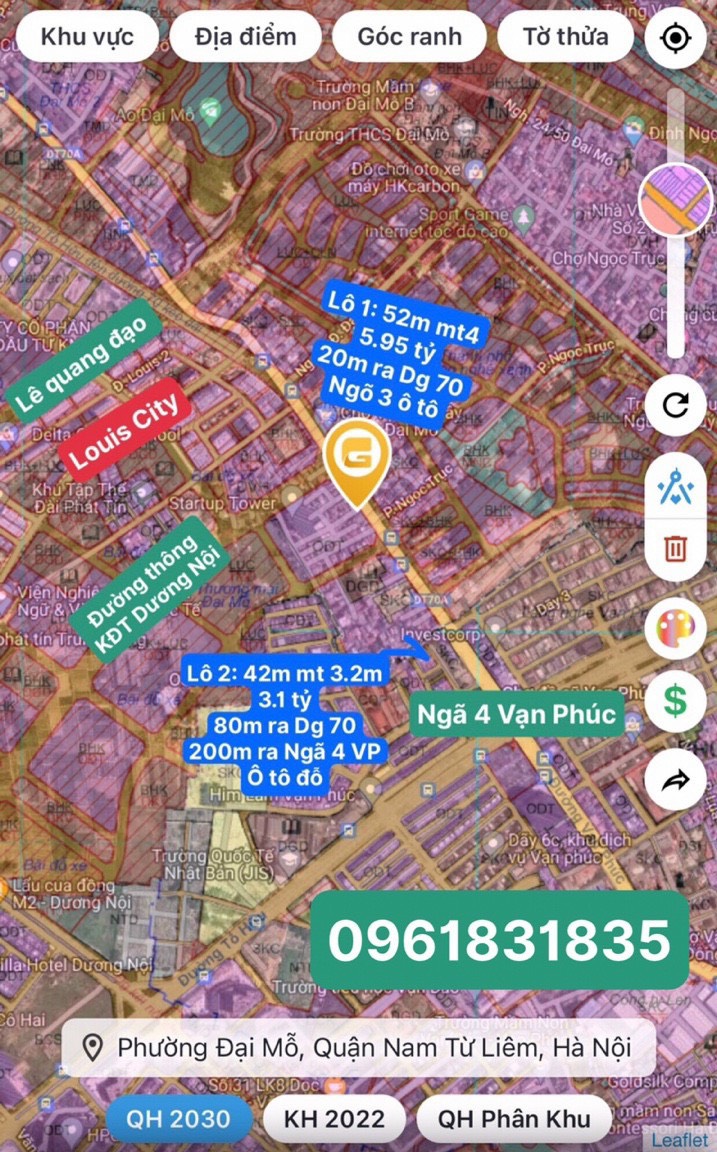Switch to the KH 2022 layer

(x=335, y=1119)
